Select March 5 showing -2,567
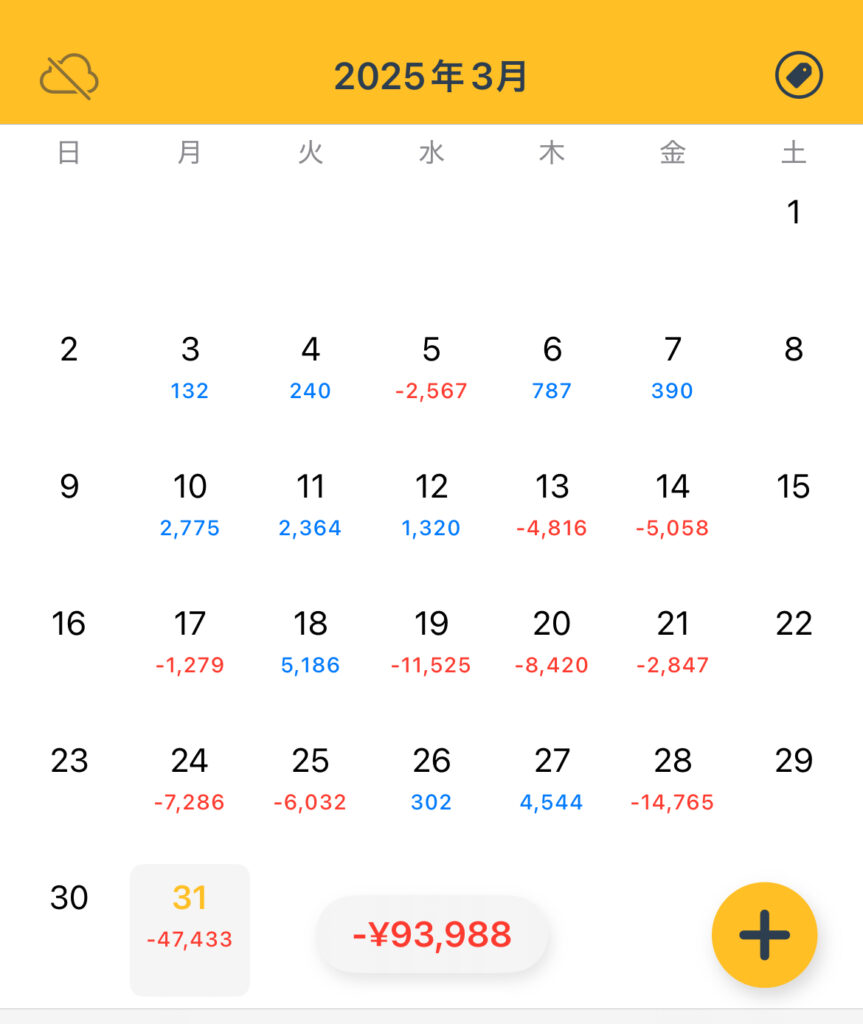Viewport: 863px width, 1024px height. coord(431,367)
